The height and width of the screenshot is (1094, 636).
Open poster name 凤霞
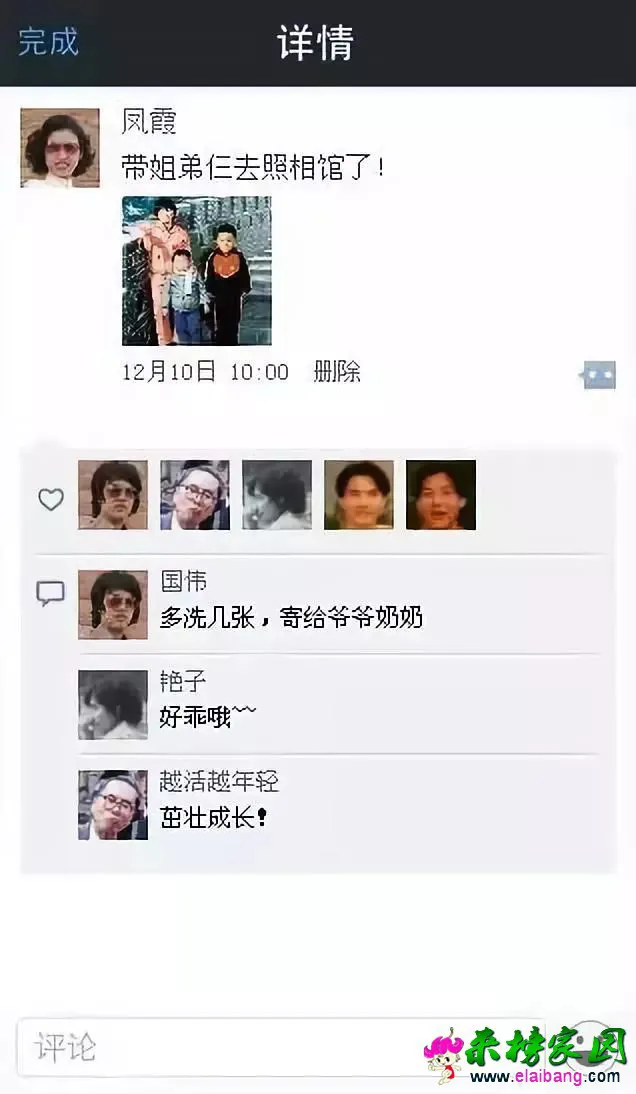point(149,123)
